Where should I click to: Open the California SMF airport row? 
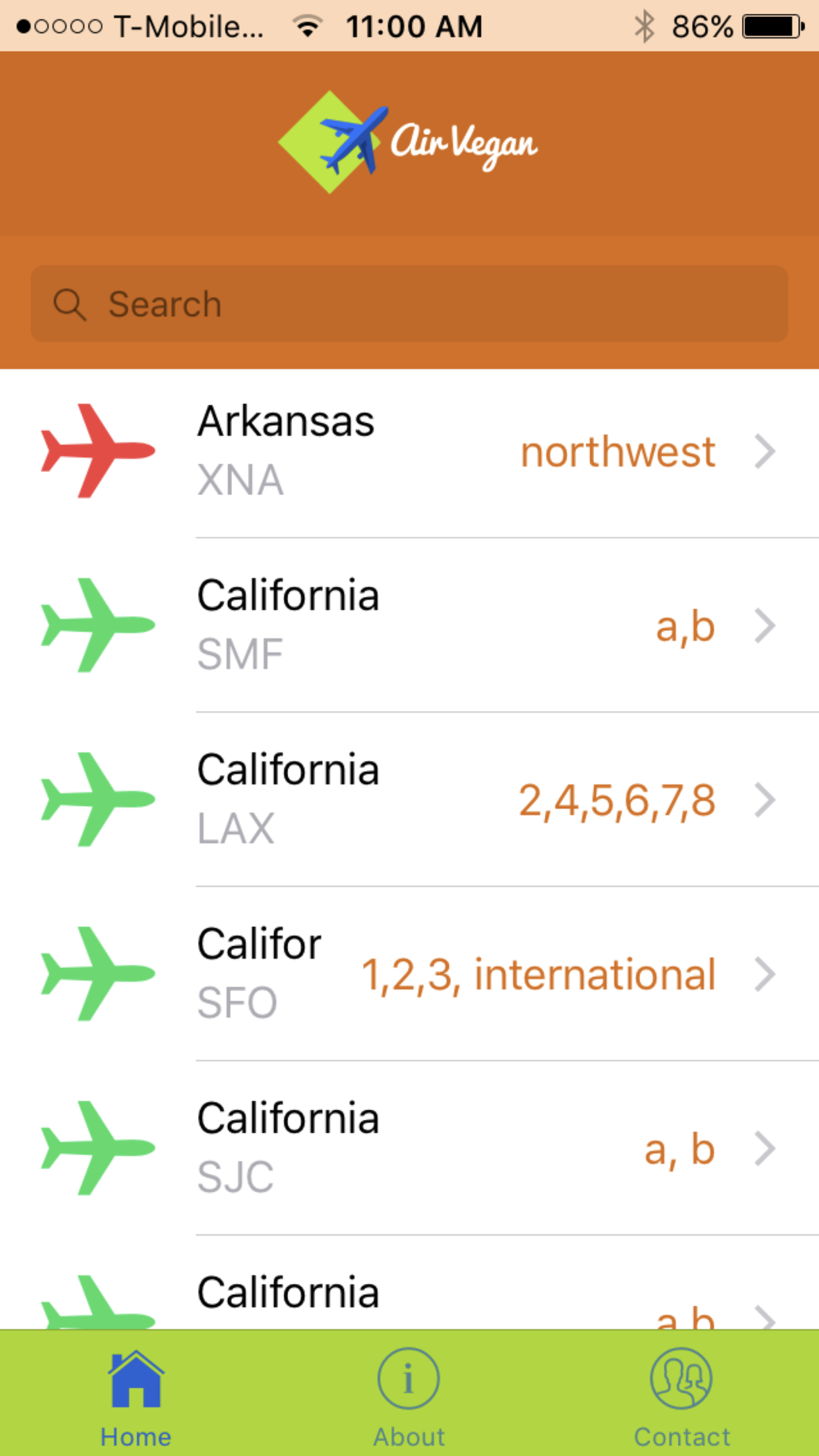tap(409, 625)
